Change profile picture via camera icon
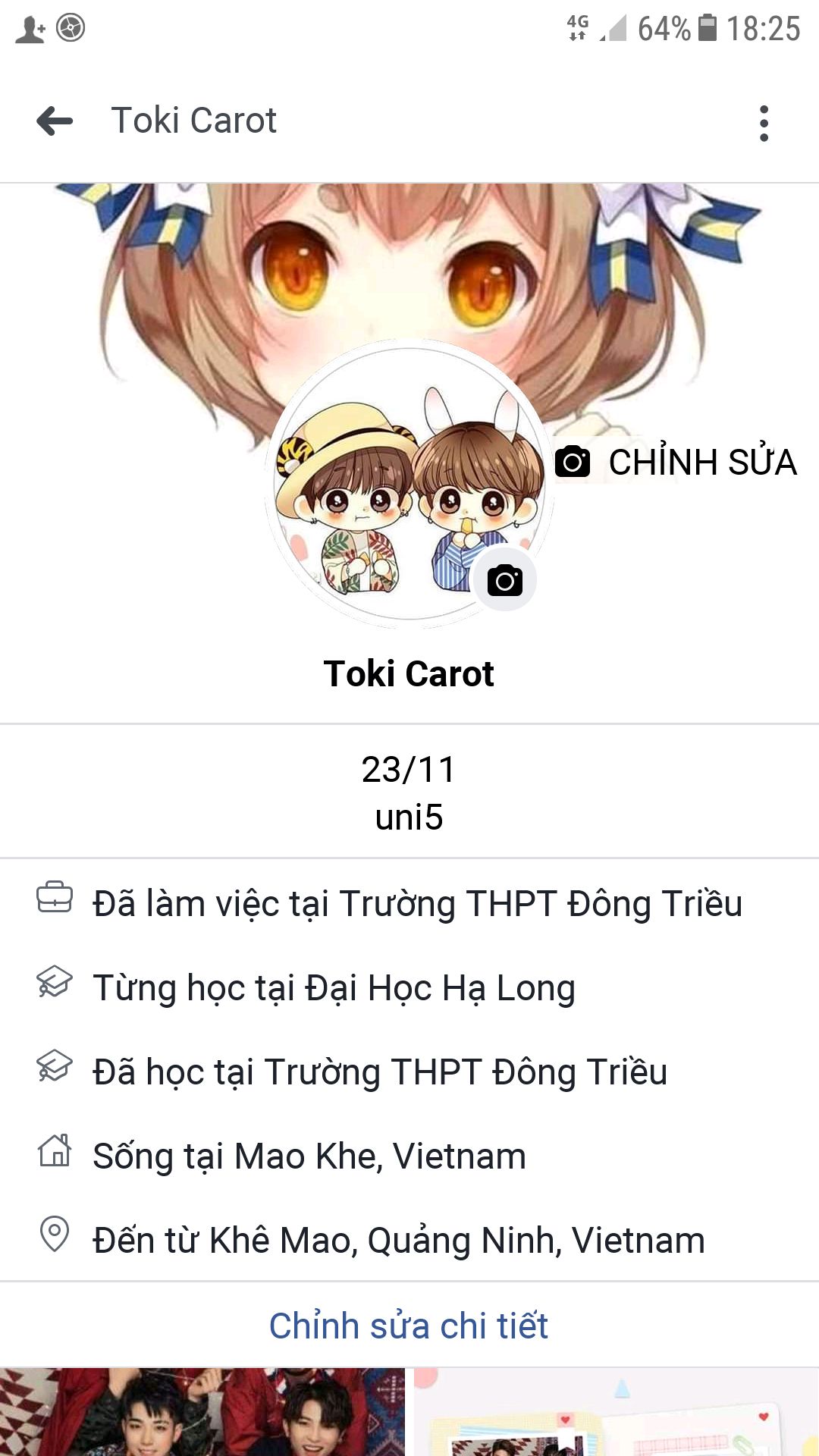819x1456 pixels. [504, 581]
